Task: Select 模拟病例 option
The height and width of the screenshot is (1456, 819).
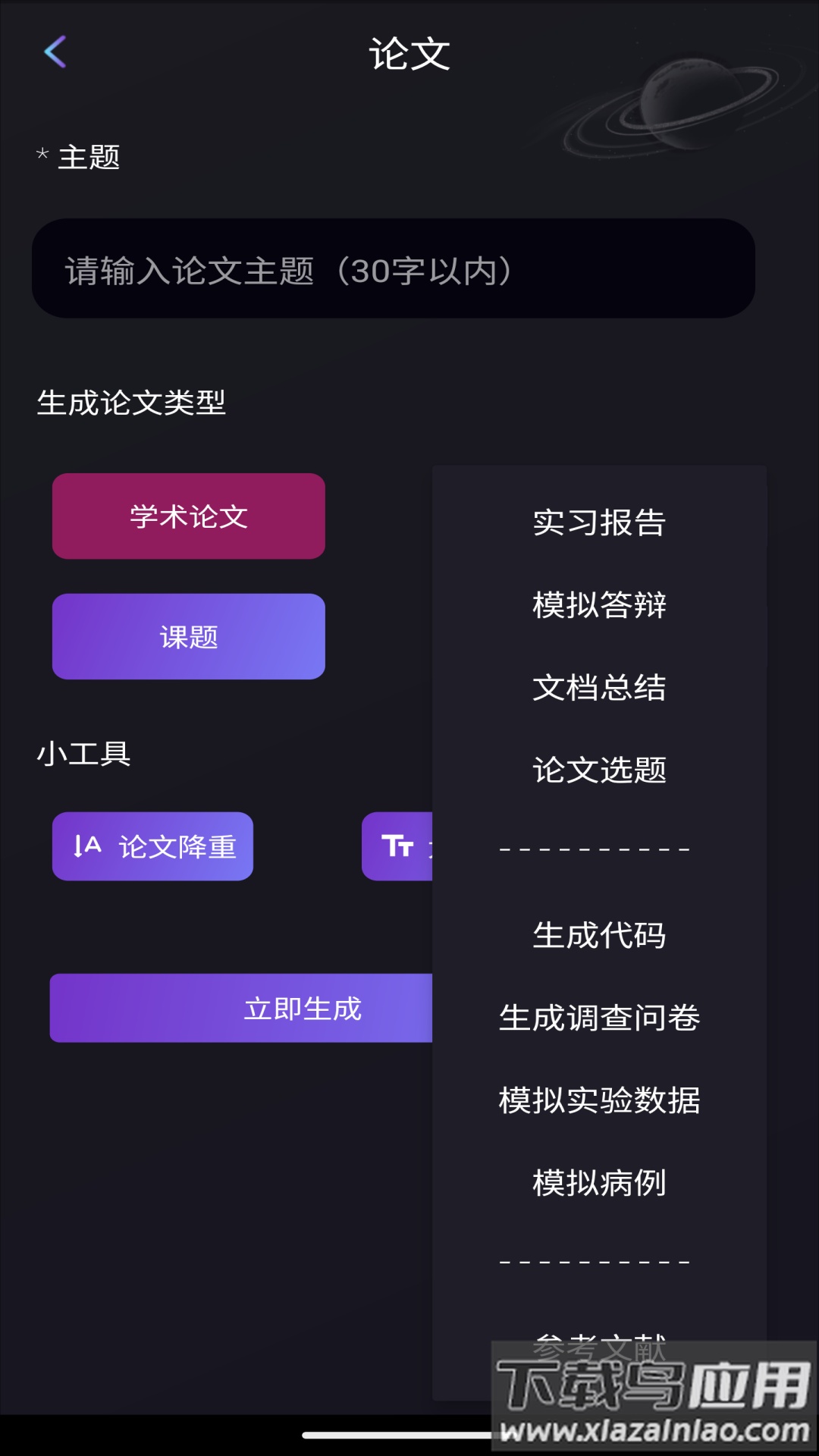Action: point(598,1181)
